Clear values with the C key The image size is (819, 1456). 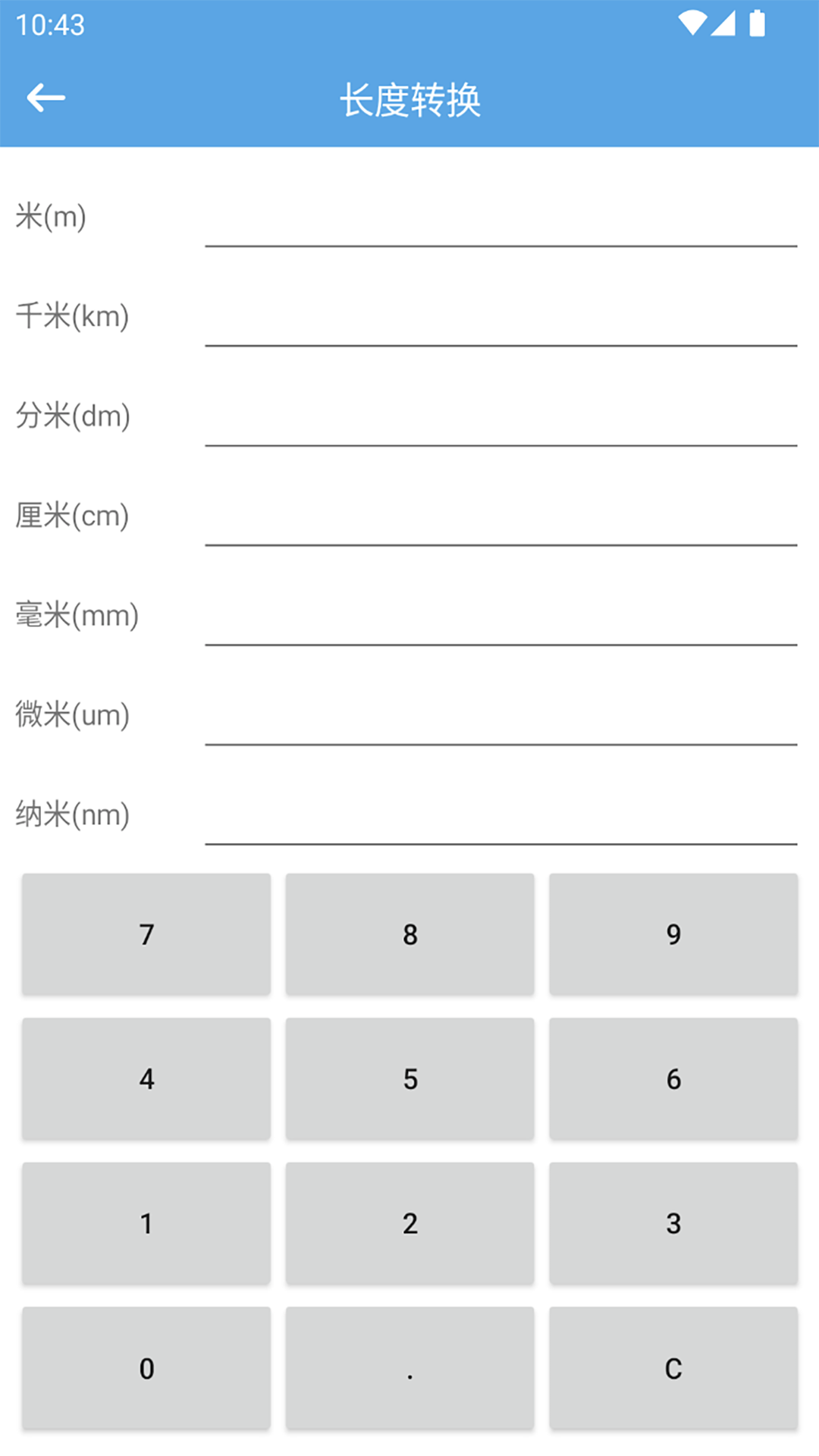[x=673, y=1368]
